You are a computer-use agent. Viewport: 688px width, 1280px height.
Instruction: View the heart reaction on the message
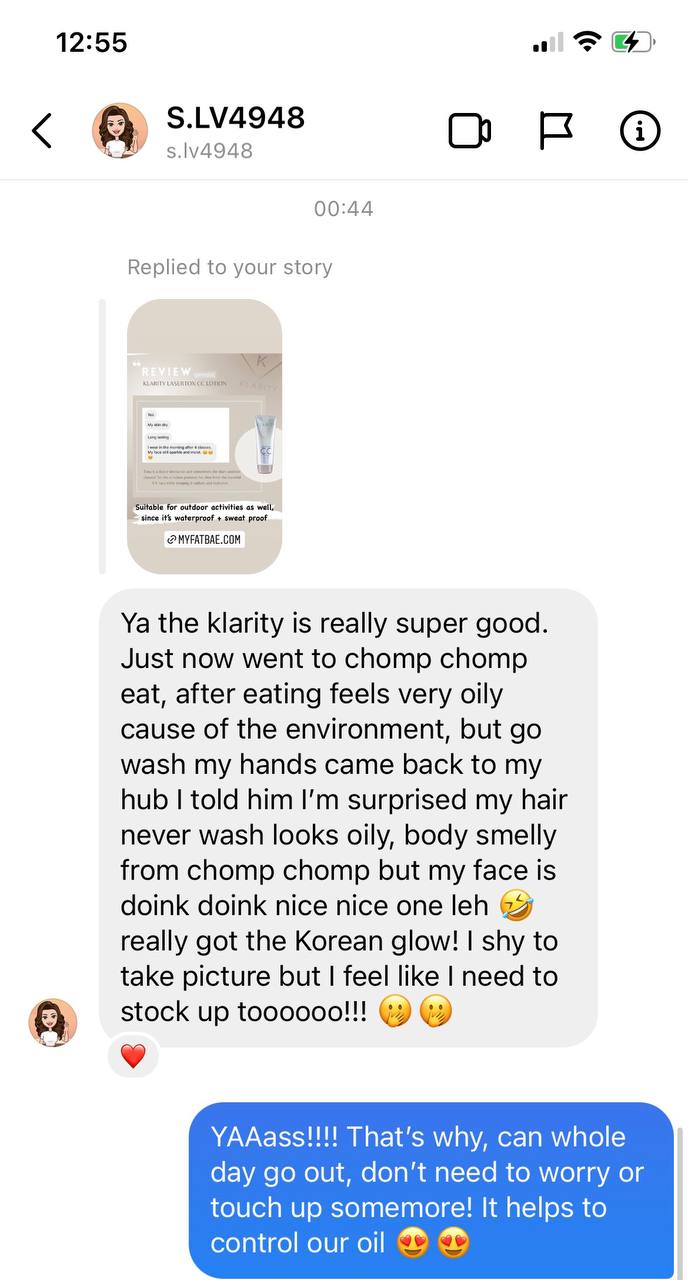pos(133,1056)
